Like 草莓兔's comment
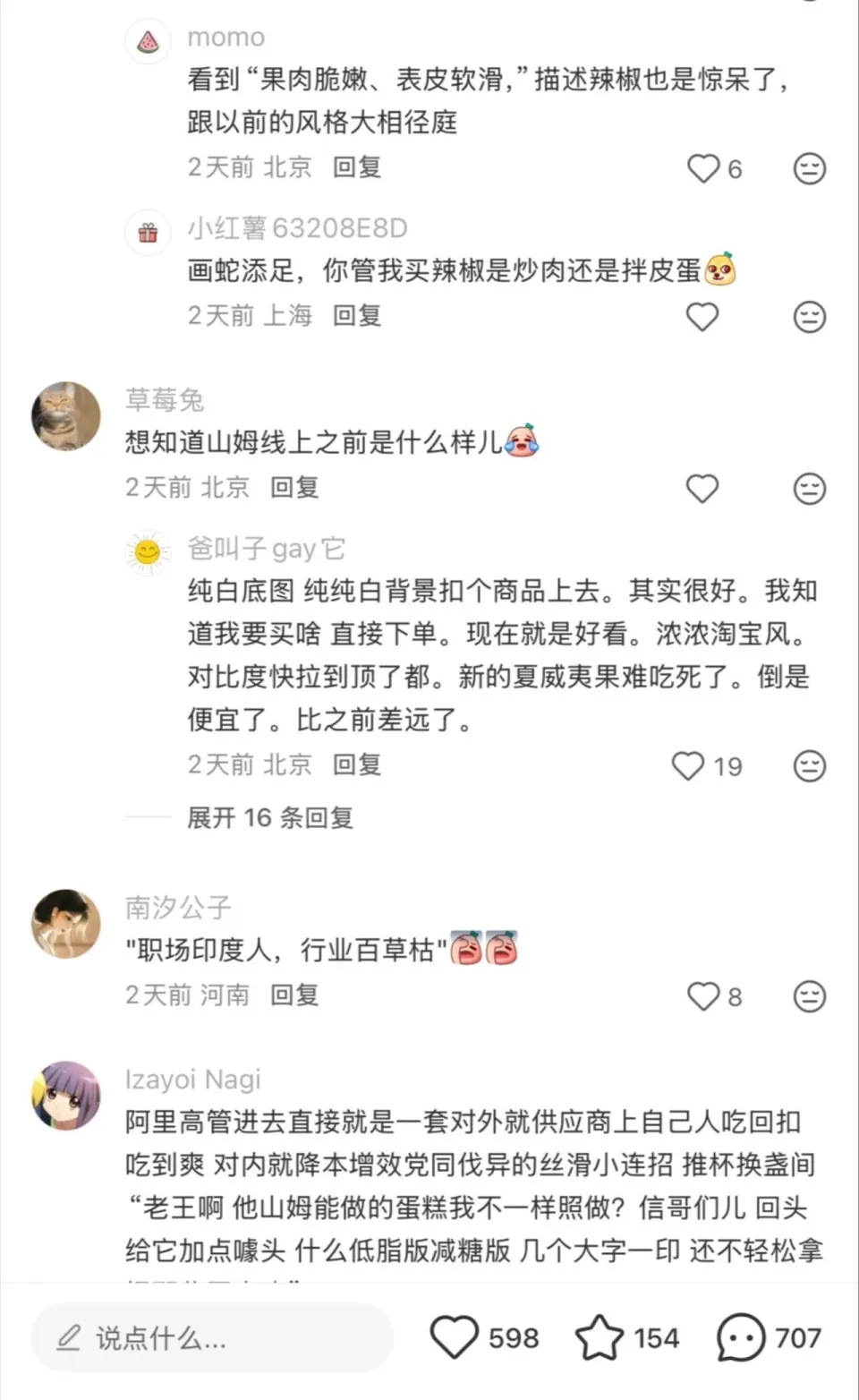Screen dimensions: 859x1400 (702, 489)
